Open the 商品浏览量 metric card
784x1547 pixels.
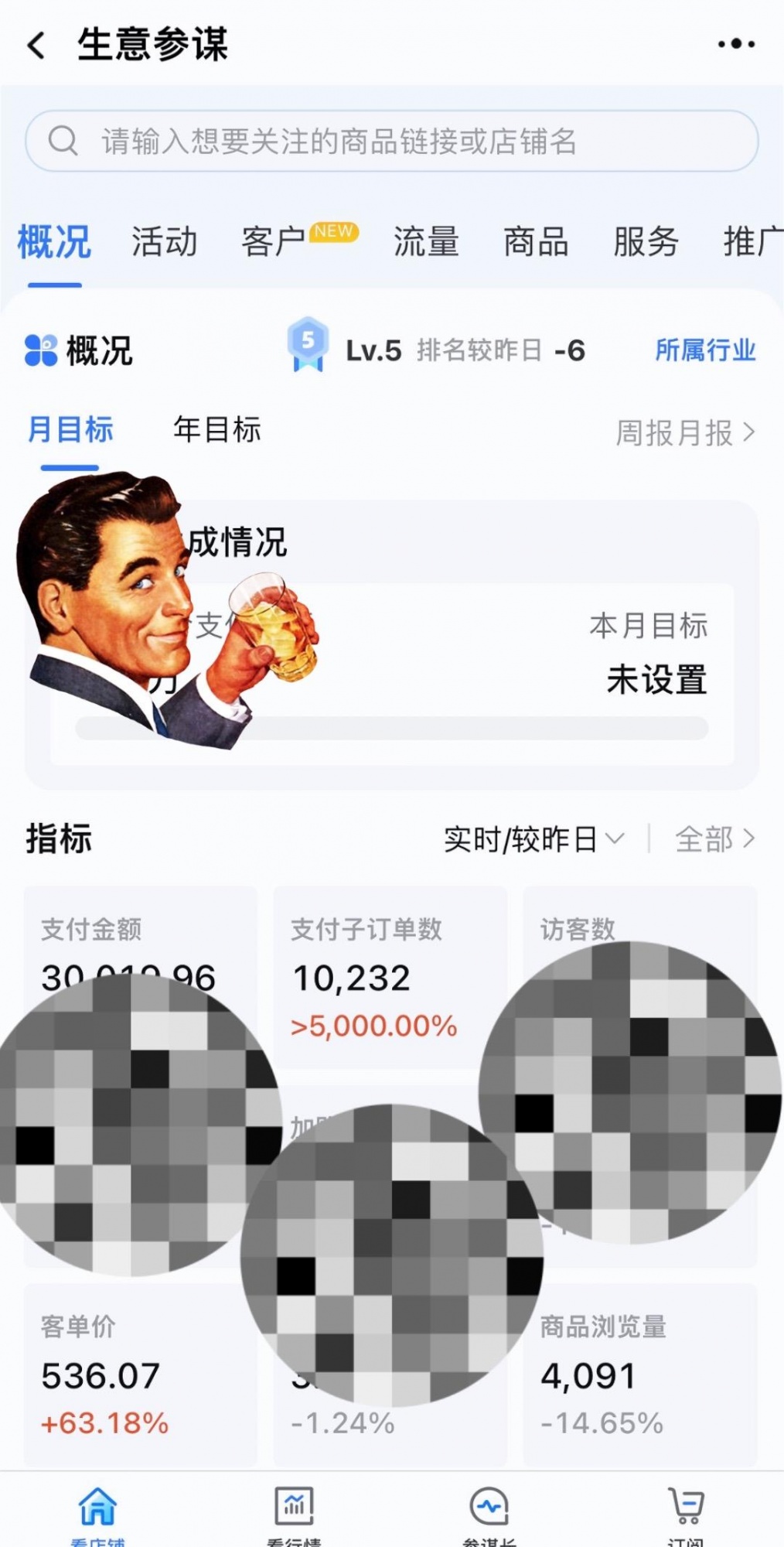tap(639, 1374)
